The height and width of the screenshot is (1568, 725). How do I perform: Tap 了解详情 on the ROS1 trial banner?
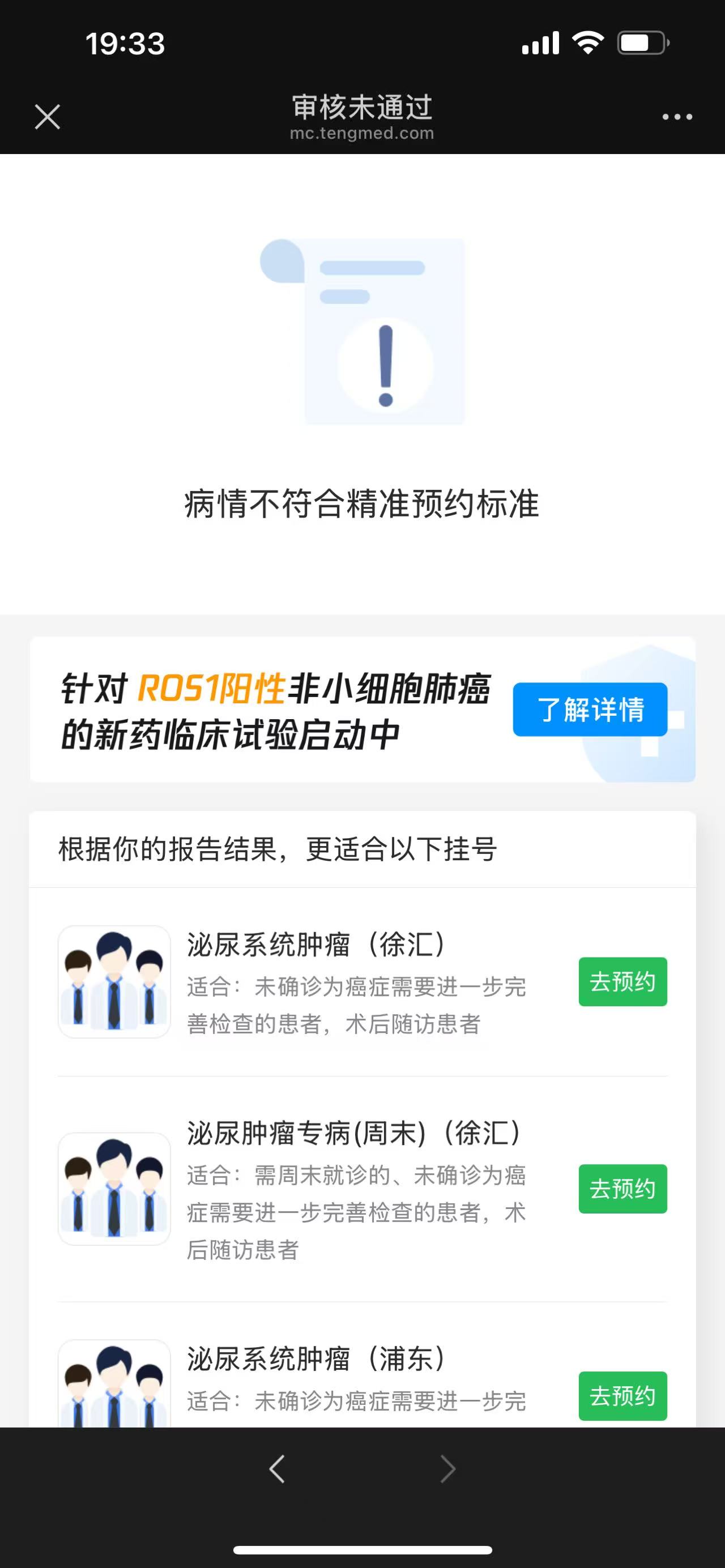[x=590, y=709]
